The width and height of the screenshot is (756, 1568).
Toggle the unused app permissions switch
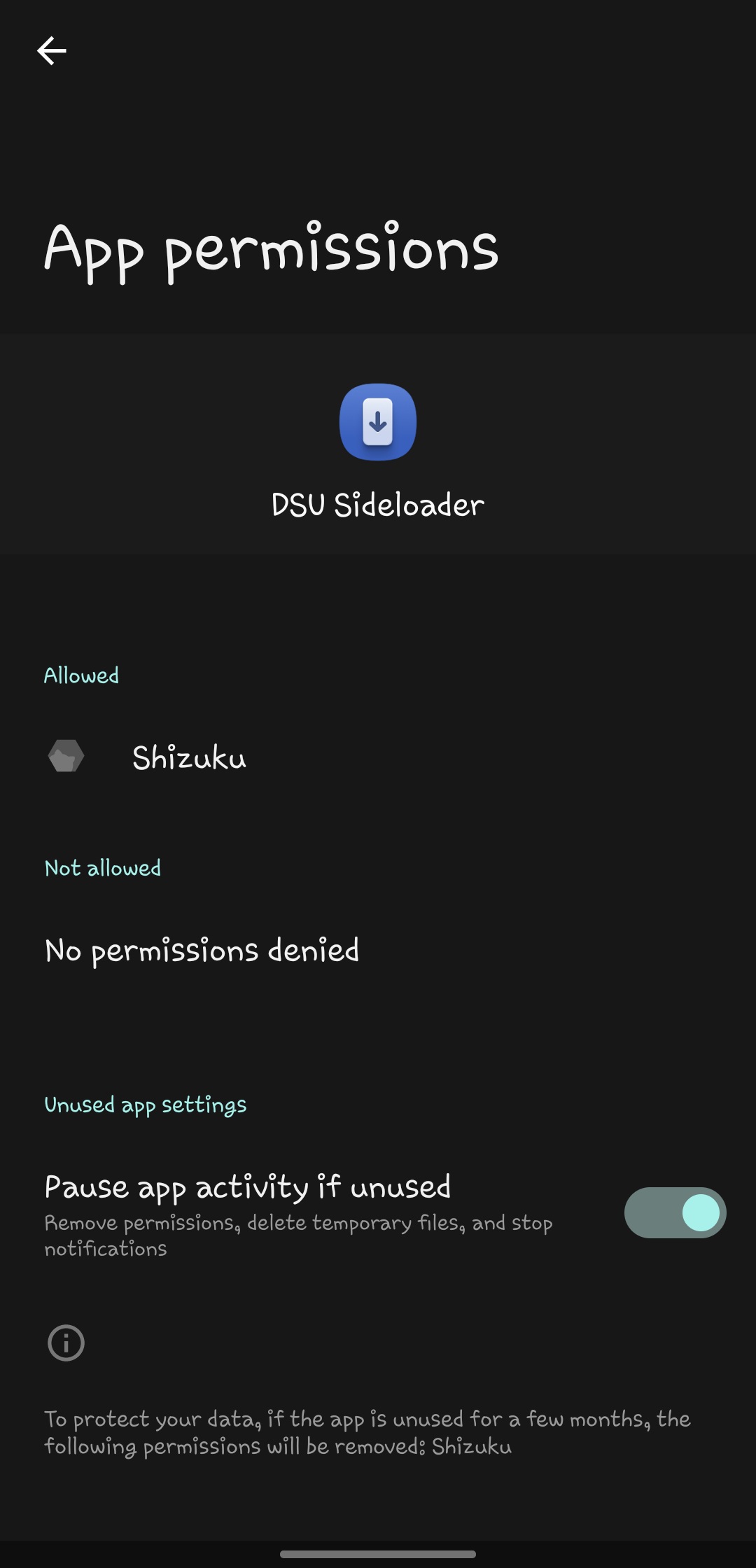(674, 1212)
